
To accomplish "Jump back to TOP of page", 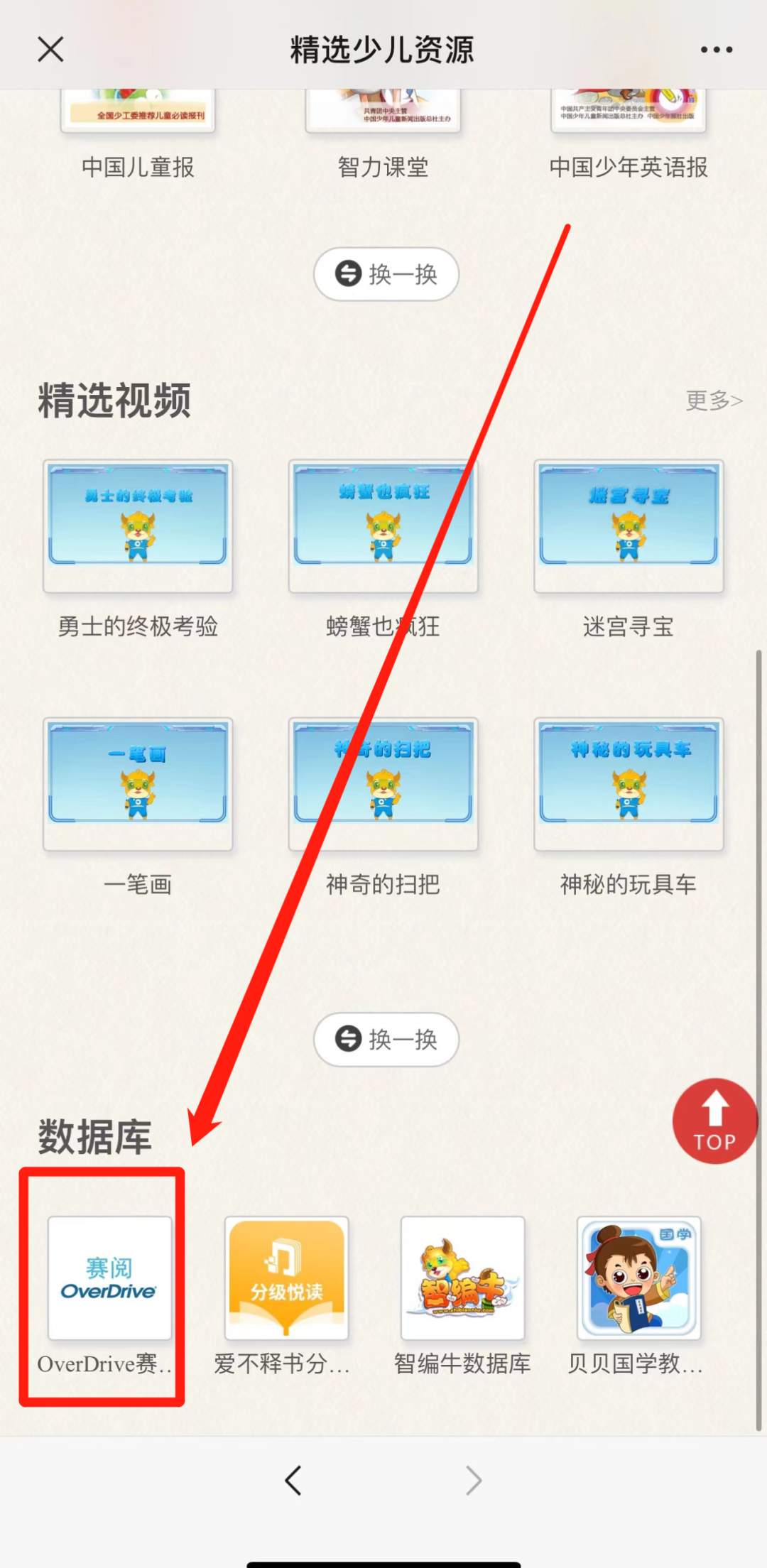I will pos(714,1121).
